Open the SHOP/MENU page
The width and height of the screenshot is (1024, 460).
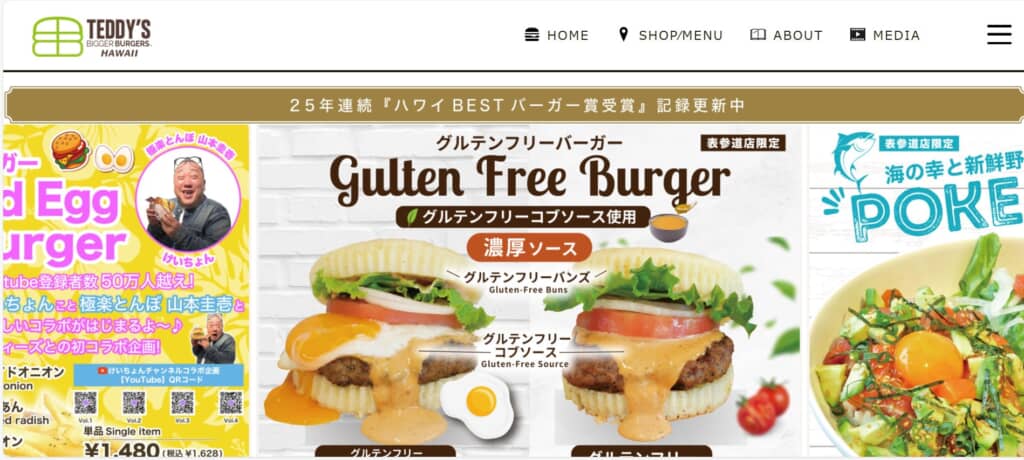point(670,35)
